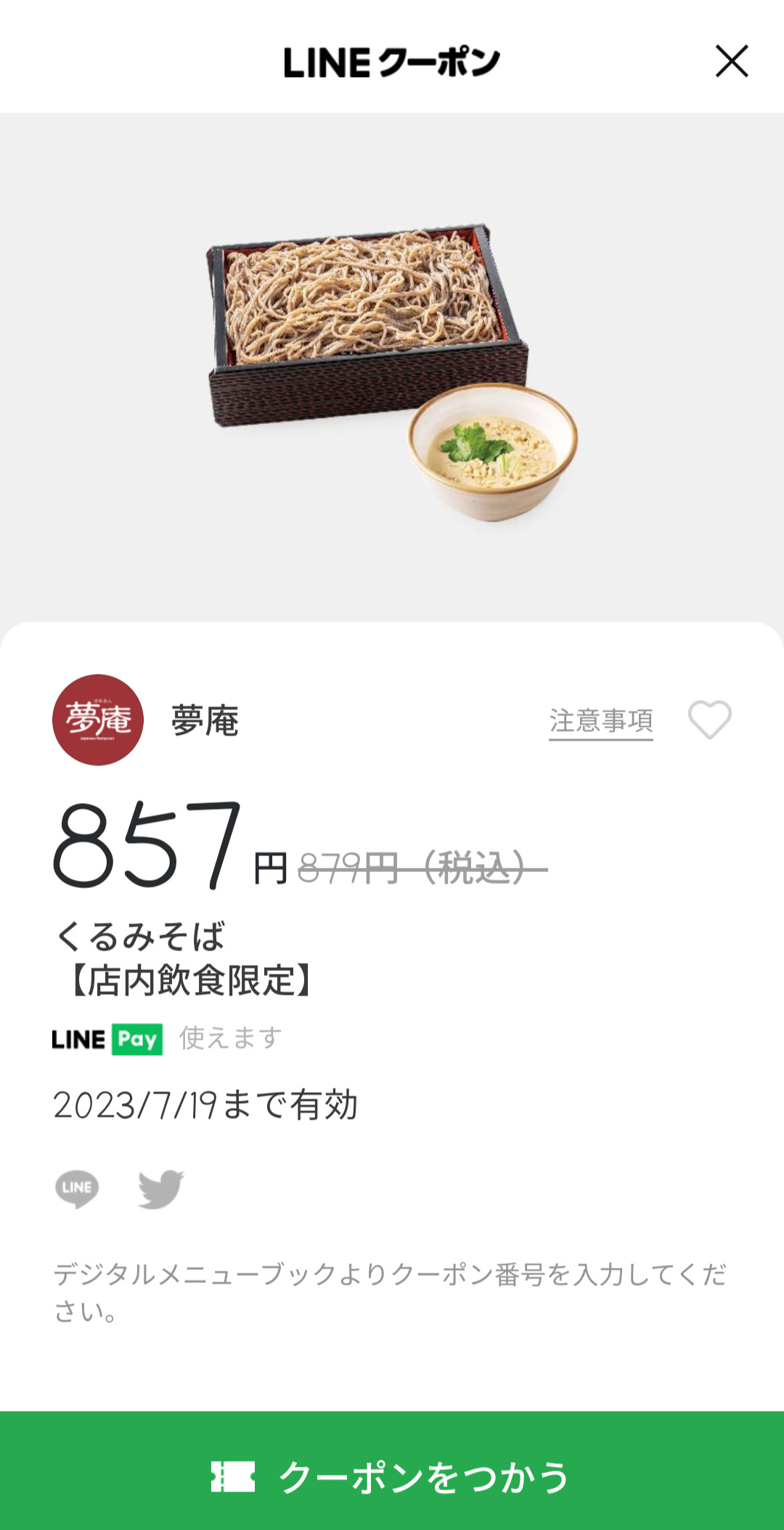The image size is (784, 1530).
Task: Tap クーポンをつかう to use the coupon
Action: click(392, 1476)
